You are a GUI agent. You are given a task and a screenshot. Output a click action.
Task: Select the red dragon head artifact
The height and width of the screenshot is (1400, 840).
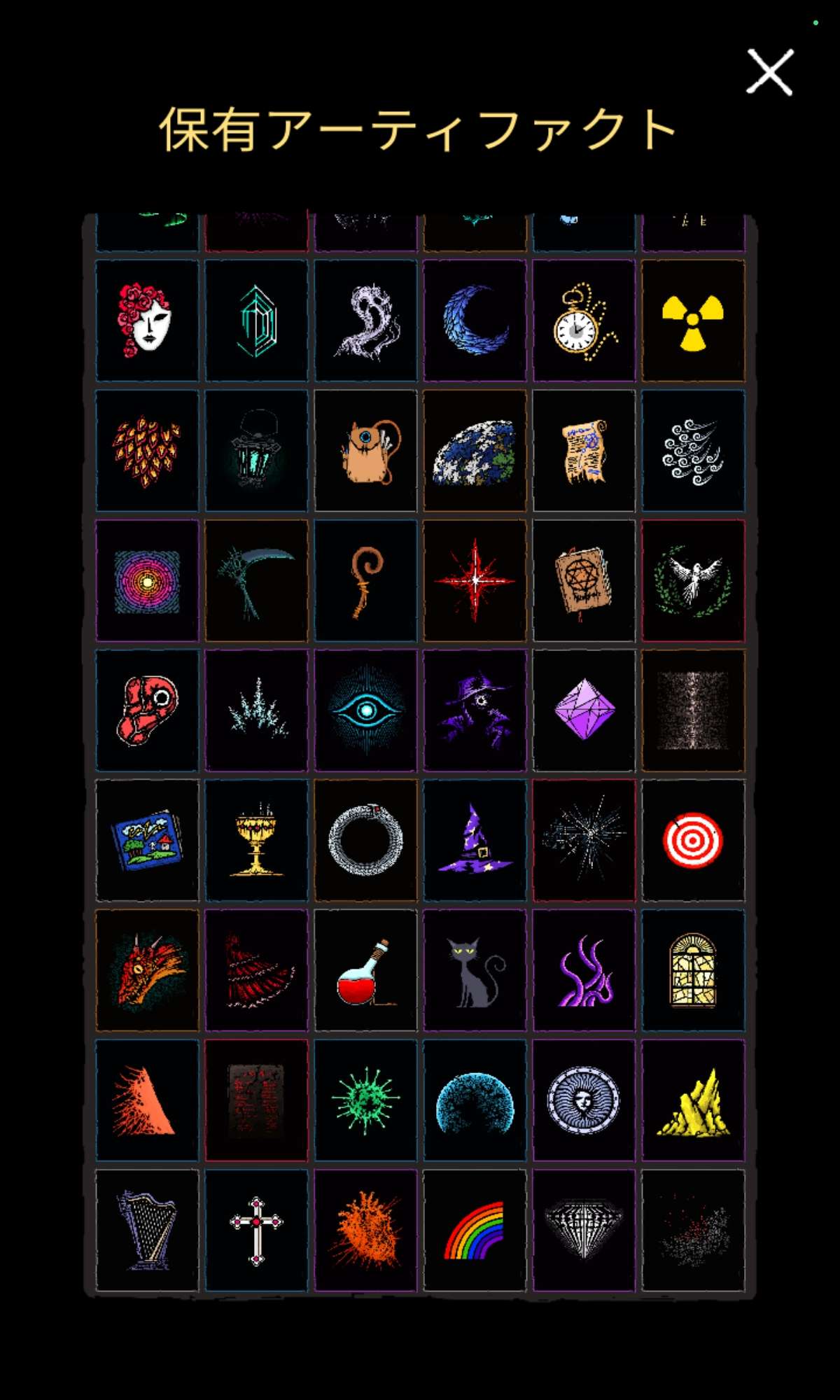point(147,970)
